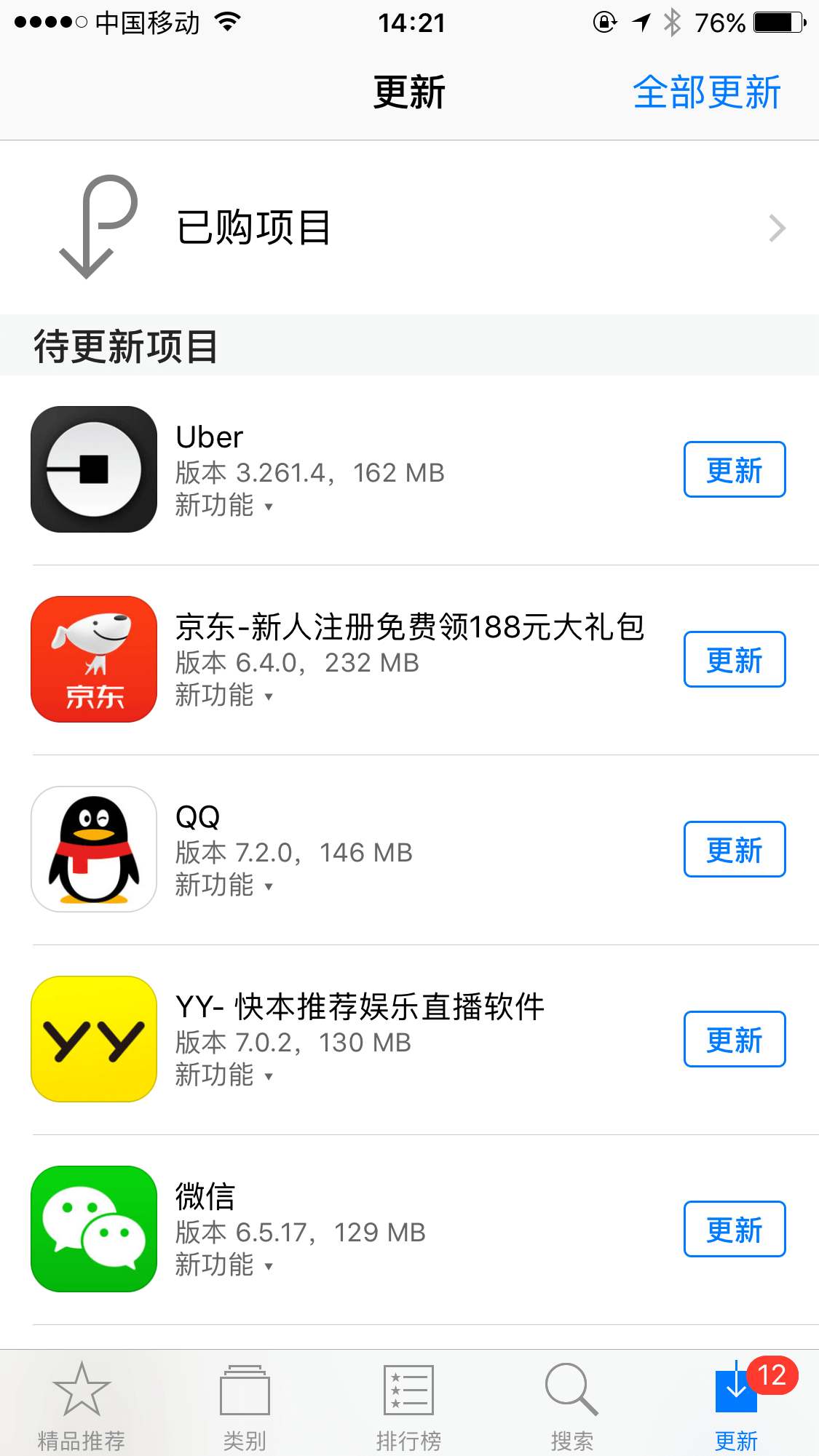
Task: Update the QQ app
Action: 735,849
